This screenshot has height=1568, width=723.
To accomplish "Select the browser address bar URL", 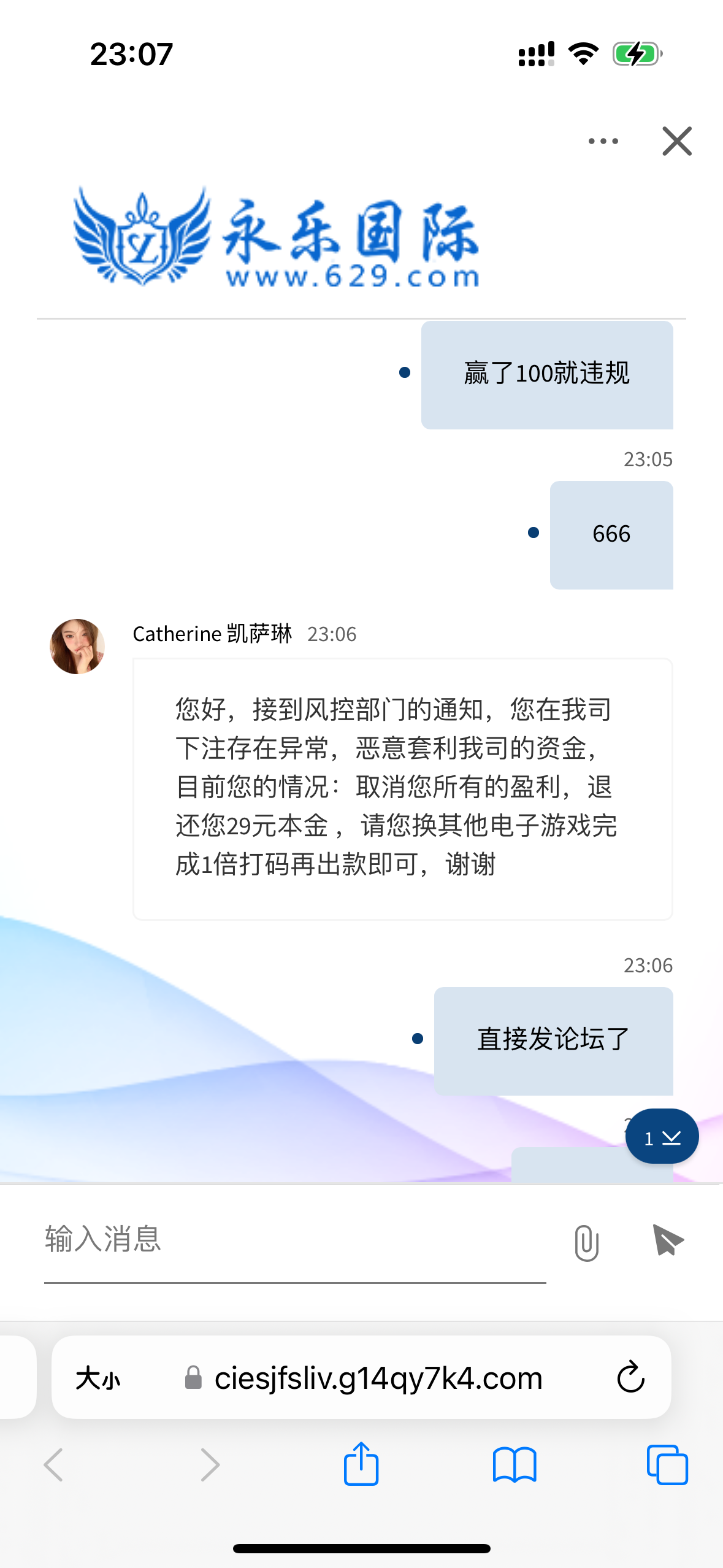I will click(x=378, y=1378).
